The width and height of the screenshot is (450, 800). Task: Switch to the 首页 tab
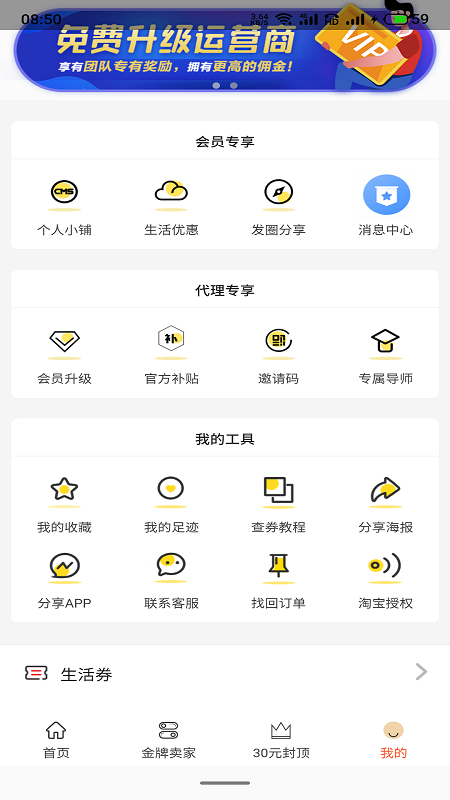pos(56,740)
